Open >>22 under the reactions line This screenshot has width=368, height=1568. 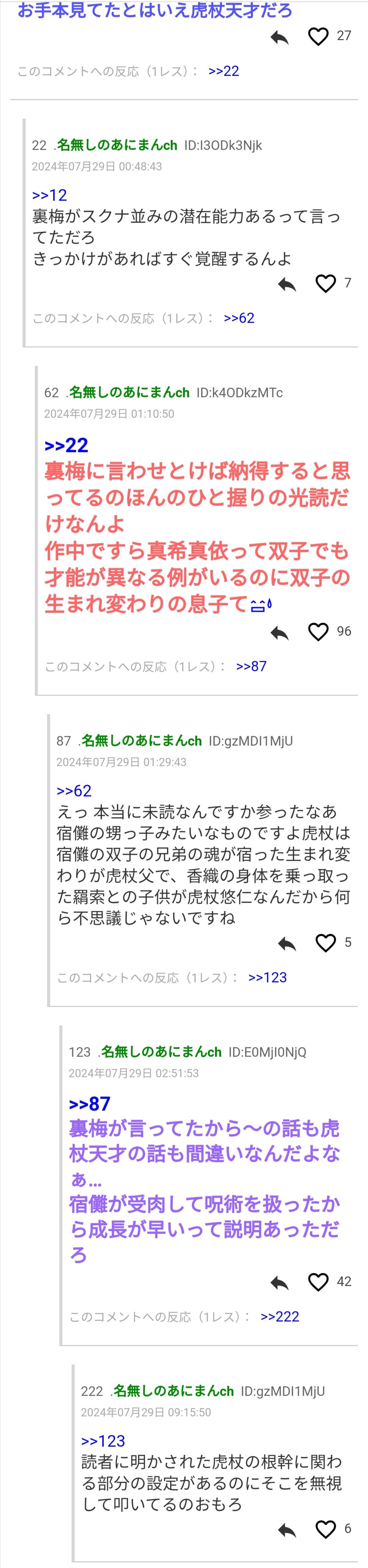tap(223, 71)
